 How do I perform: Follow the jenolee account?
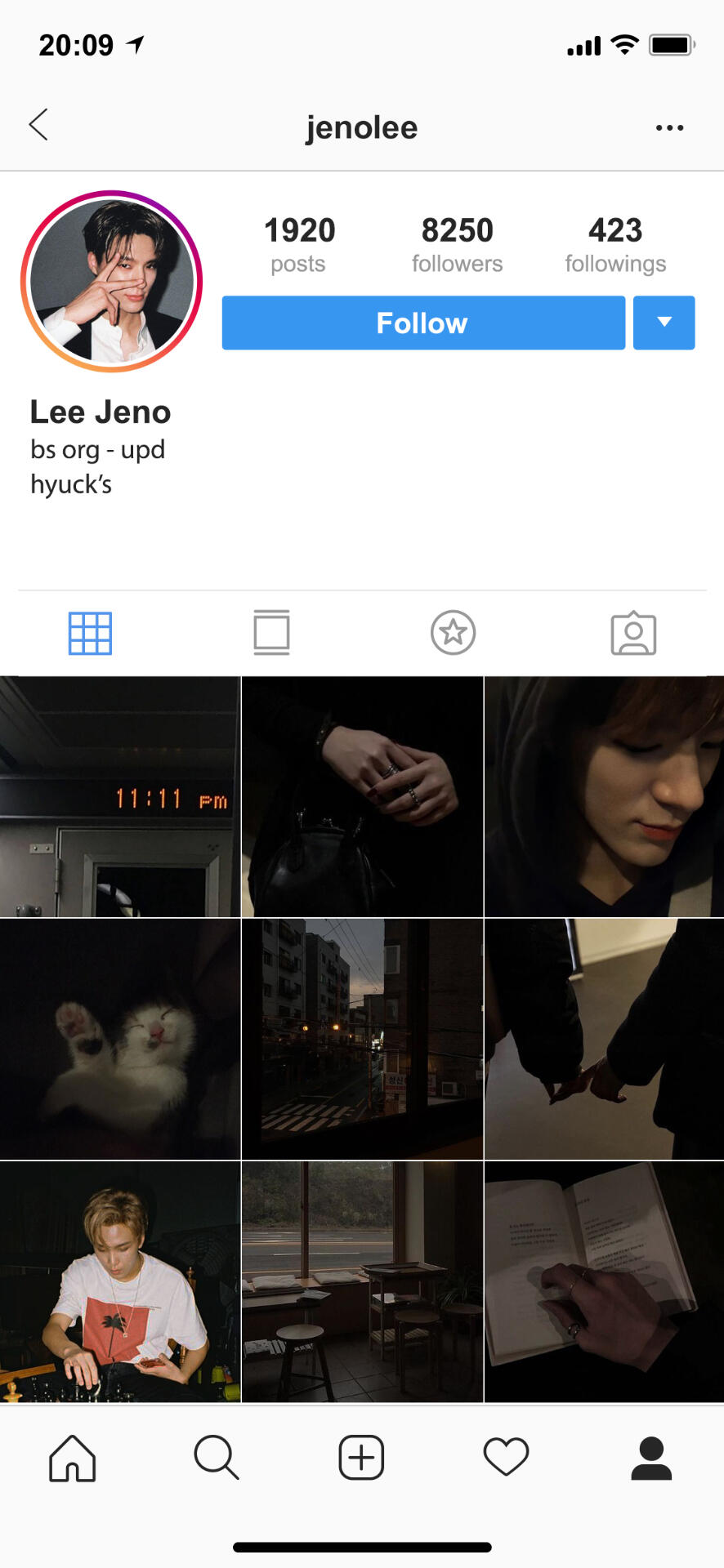(x=423, y=323)
